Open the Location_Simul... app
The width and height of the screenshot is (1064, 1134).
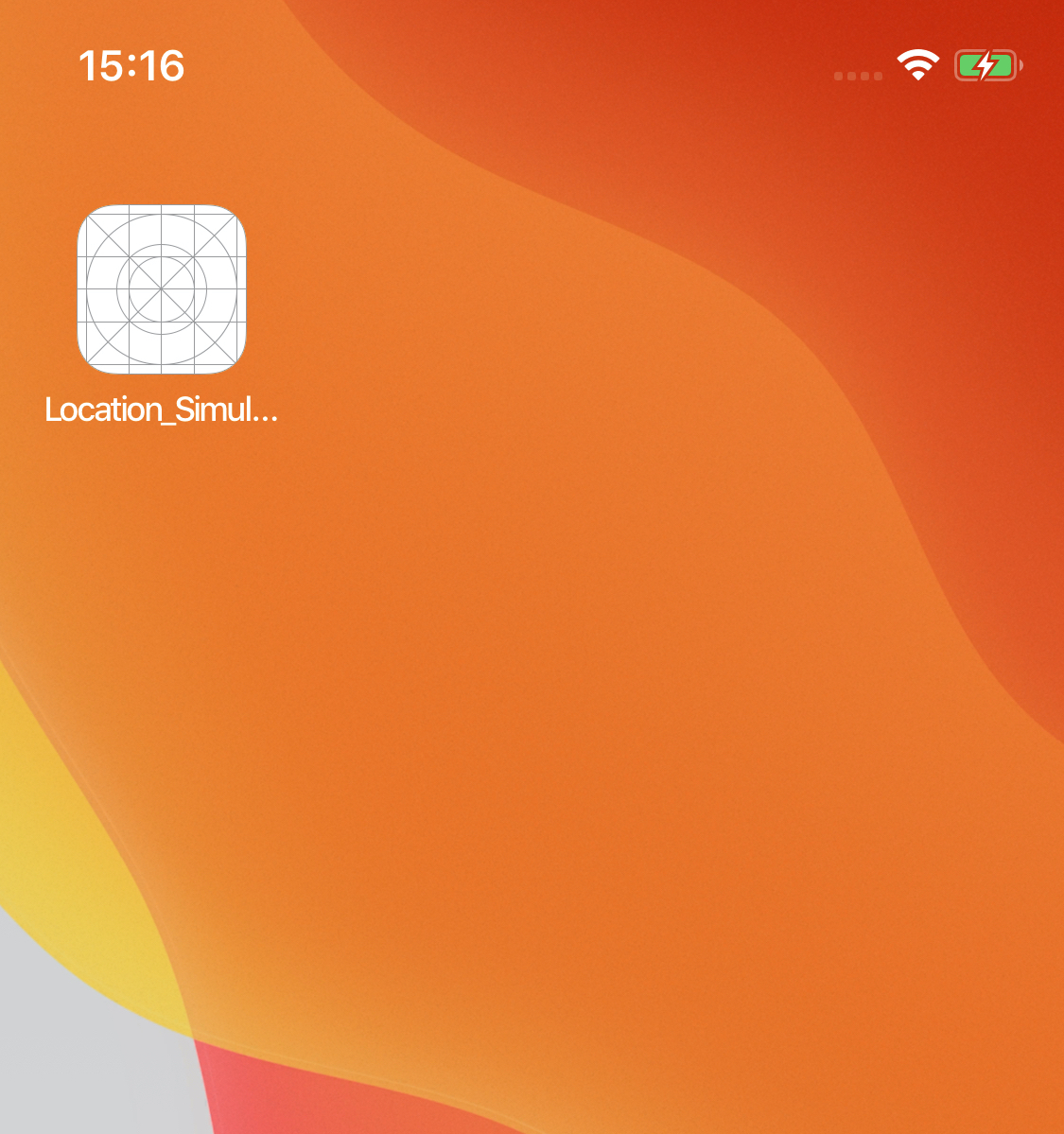click(x=162, y=289)
